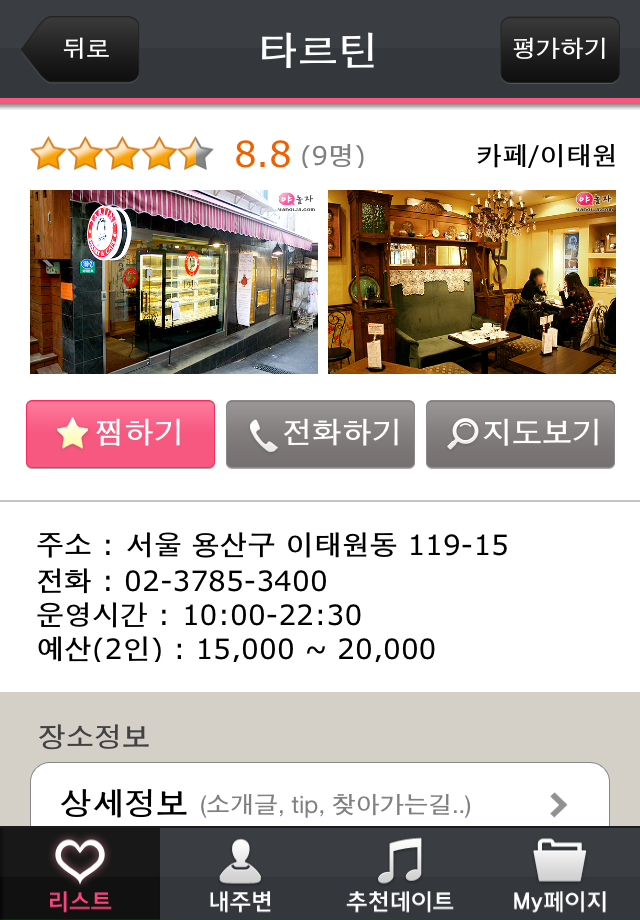Viewport: 640px width, 920px height.
Task: Open 평가하기 to rate this place
Action: pyautogui.click(x=559, y=49)
